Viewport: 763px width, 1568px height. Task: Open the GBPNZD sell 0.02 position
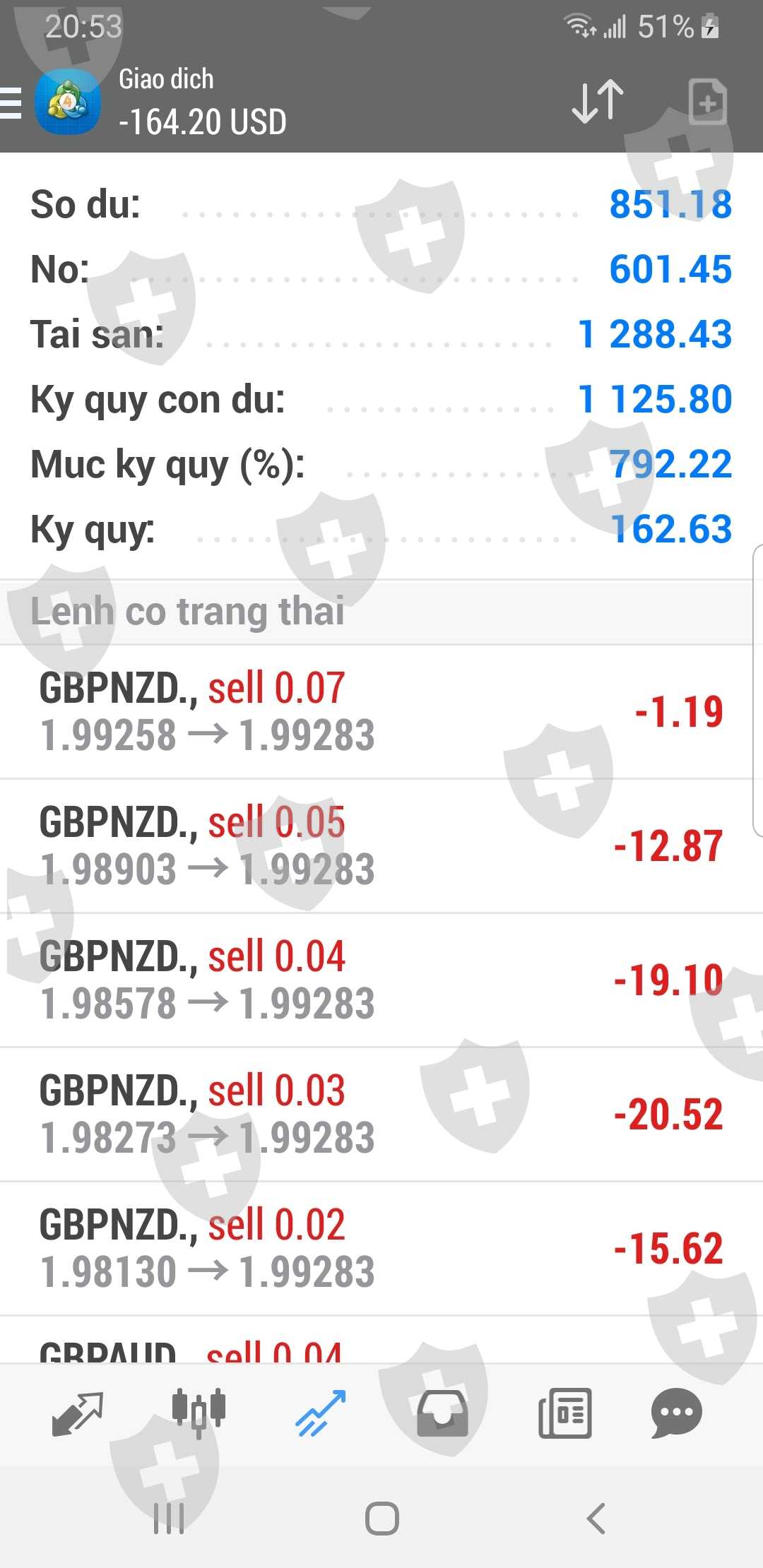(381, 1248)
